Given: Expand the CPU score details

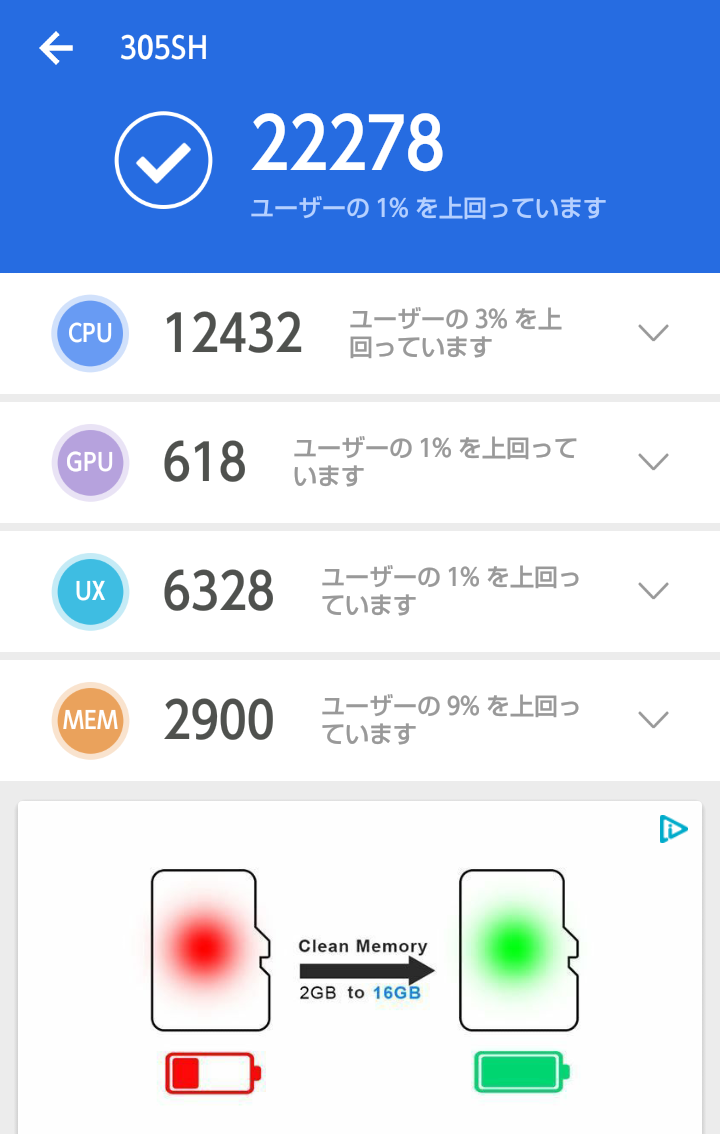Looking at the screenshot, I should [x=653, y=333].
